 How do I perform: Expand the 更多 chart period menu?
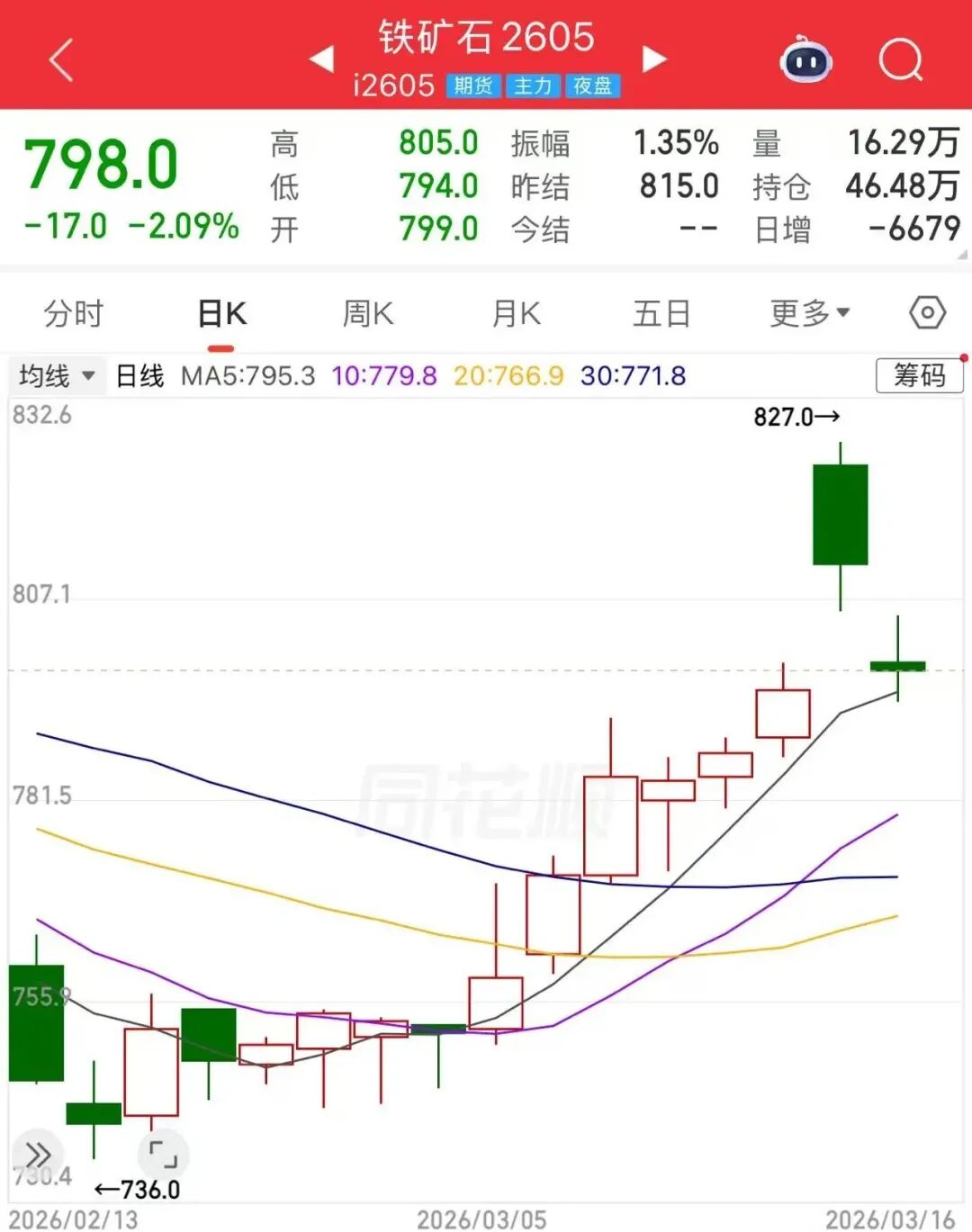[x=809, y=314]
